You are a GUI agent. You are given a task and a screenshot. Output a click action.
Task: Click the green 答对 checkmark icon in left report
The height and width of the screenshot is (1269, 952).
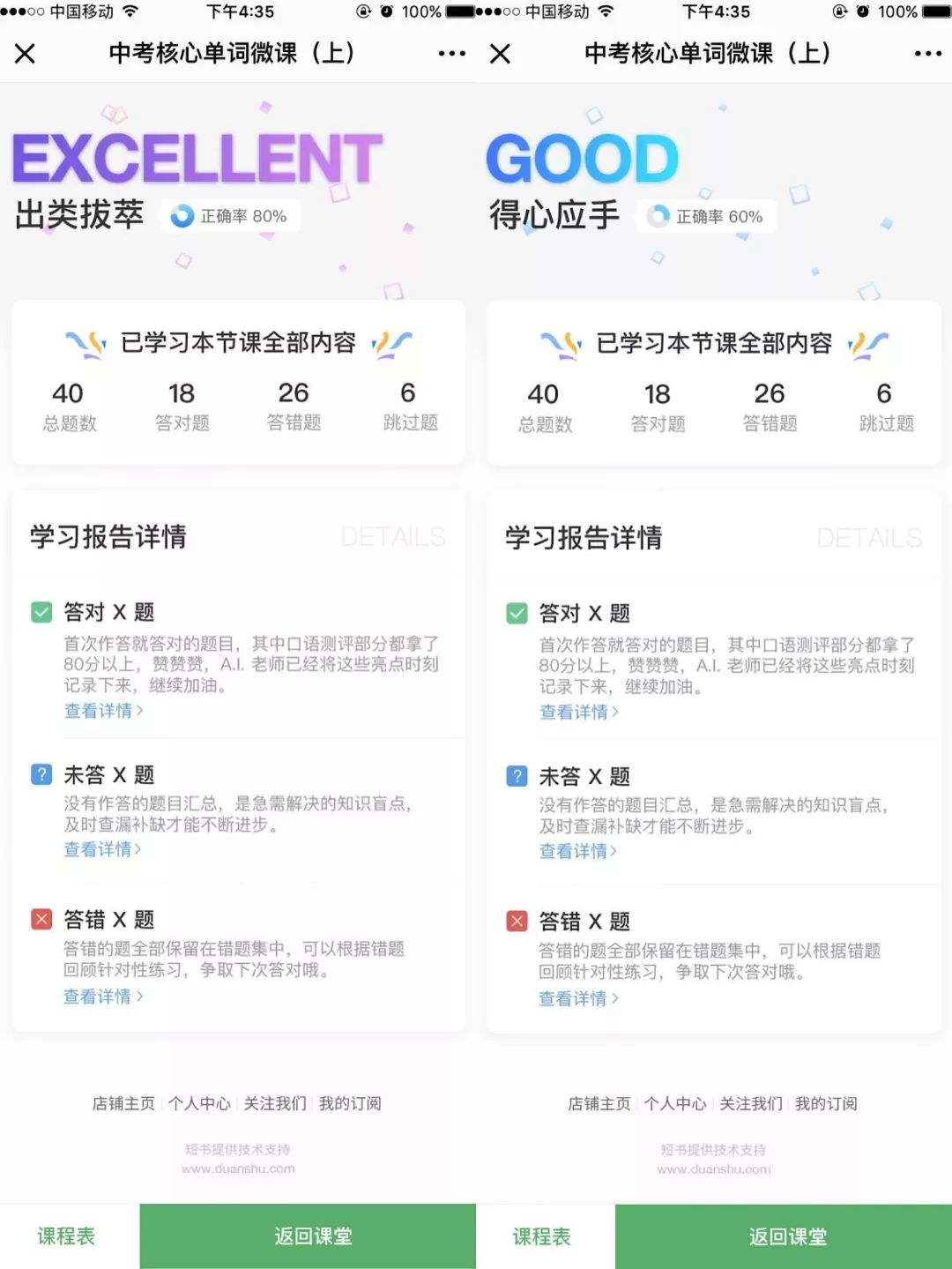tap(41, 611)
